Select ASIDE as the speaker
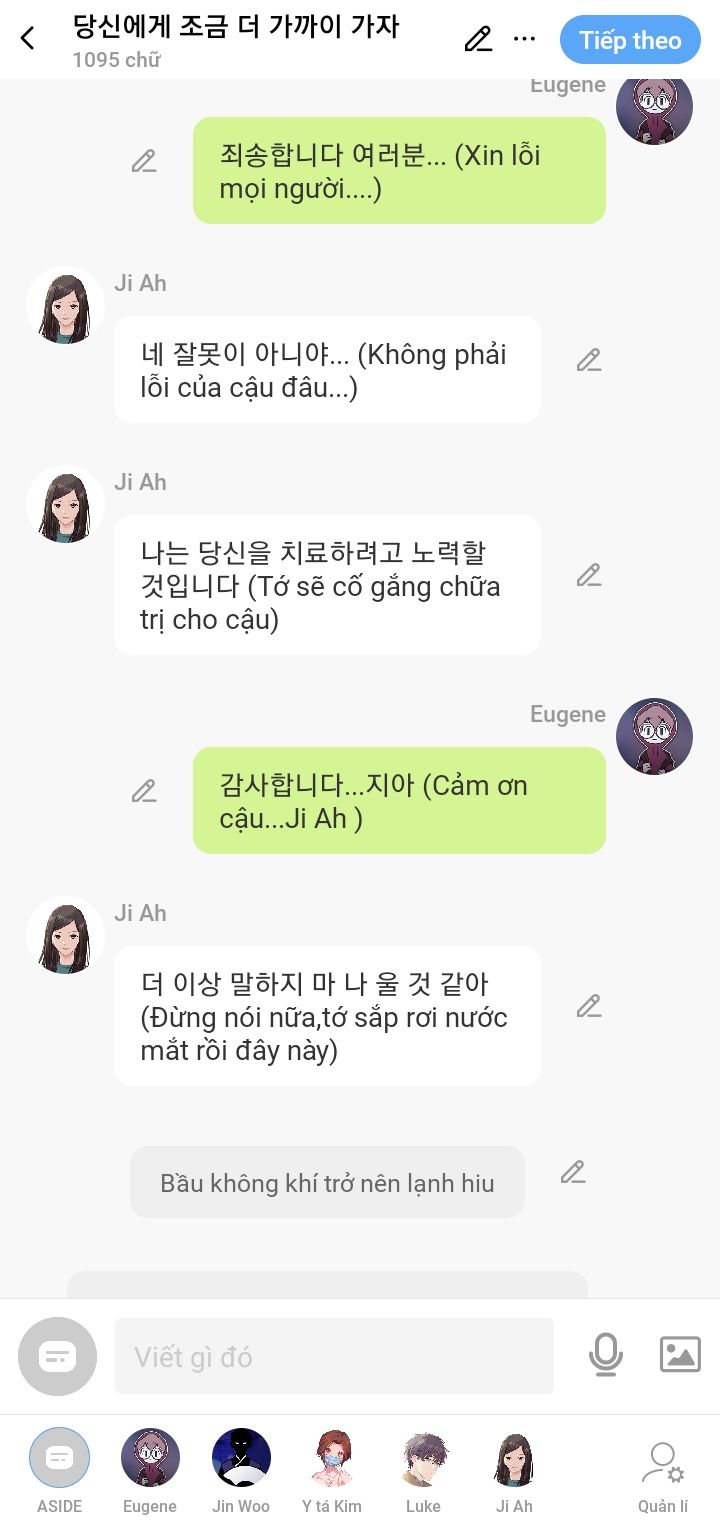The height and width of the screenshot is (1529, 720). point(59,1458)
